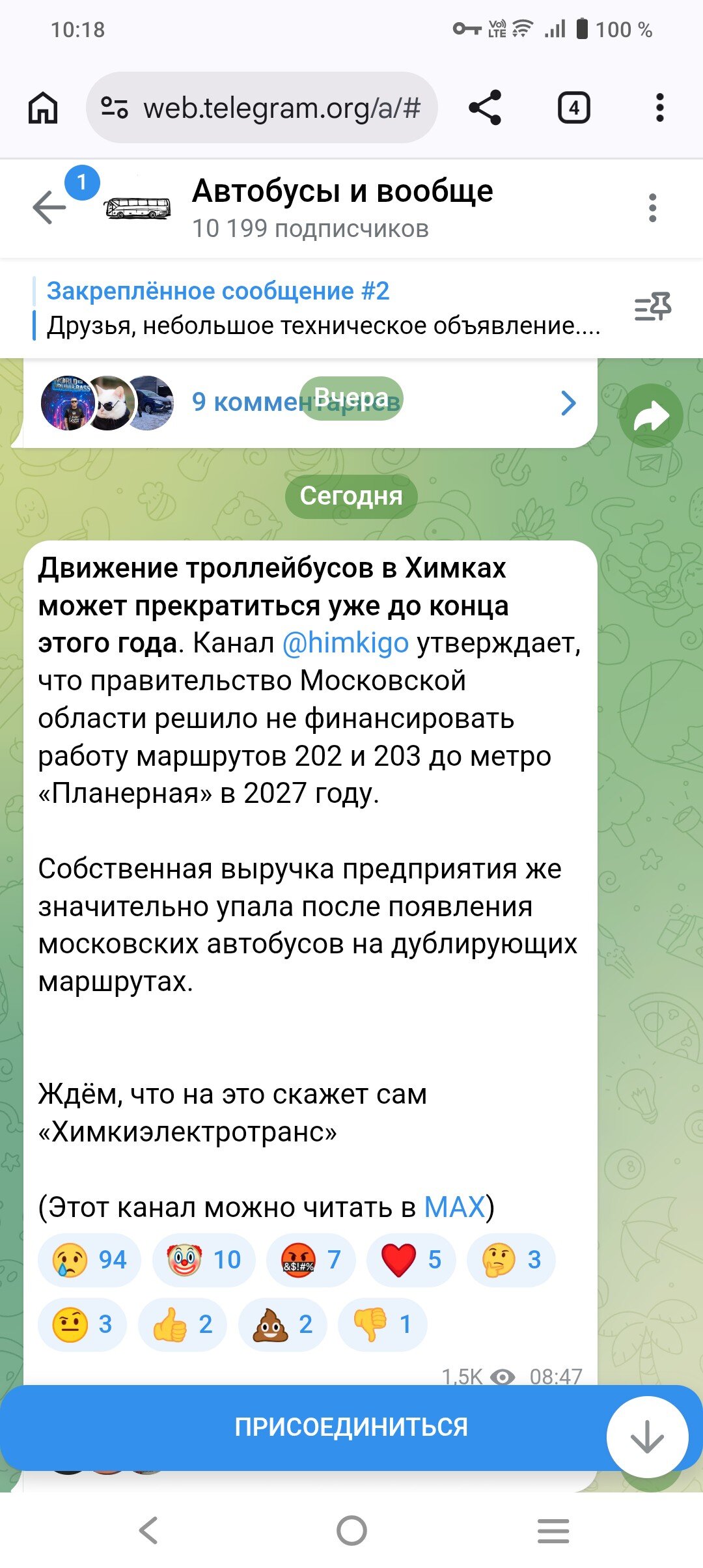React with the thumbs down emoji
703x1568 pixels.
pos(383,1324)
